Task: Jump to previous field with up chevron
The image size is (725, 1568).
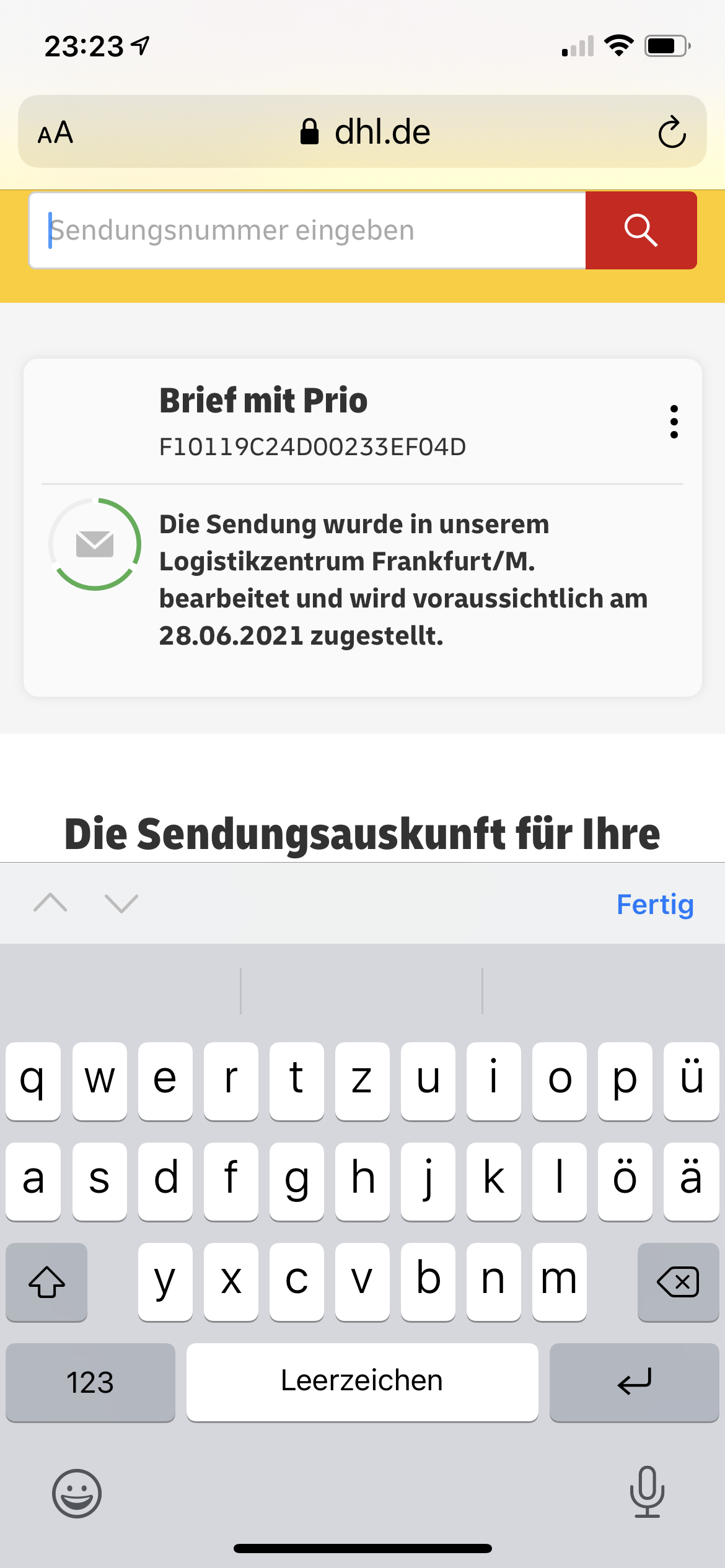Action: click(x=50, y=903)
